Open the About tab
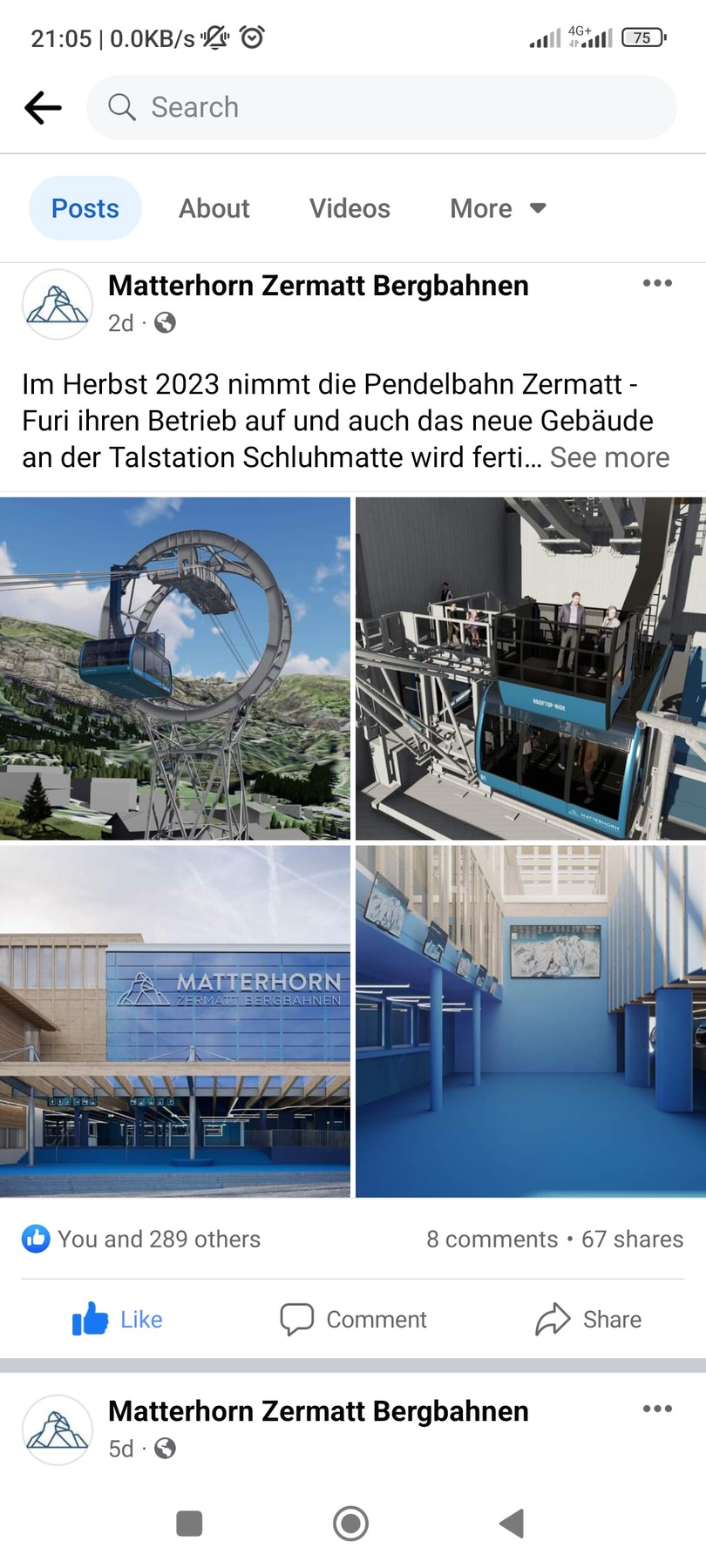This screenshot has height=1568, width=706. coord(214,208)
